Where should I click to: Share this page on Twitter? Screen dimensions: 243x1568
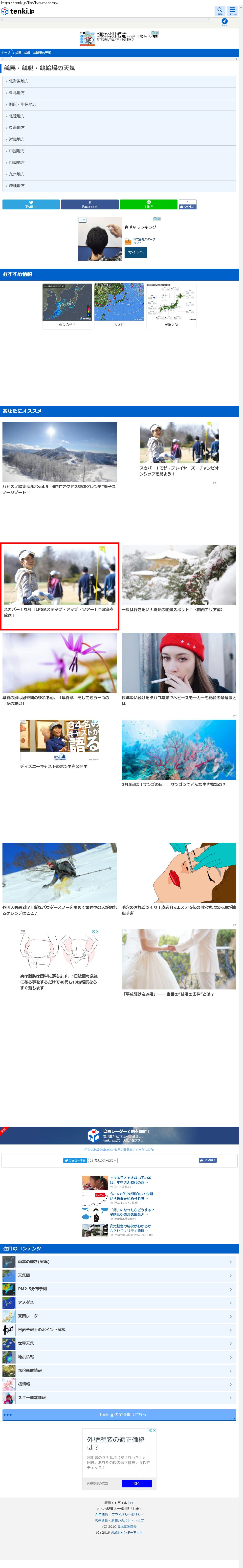pos(31,204)
